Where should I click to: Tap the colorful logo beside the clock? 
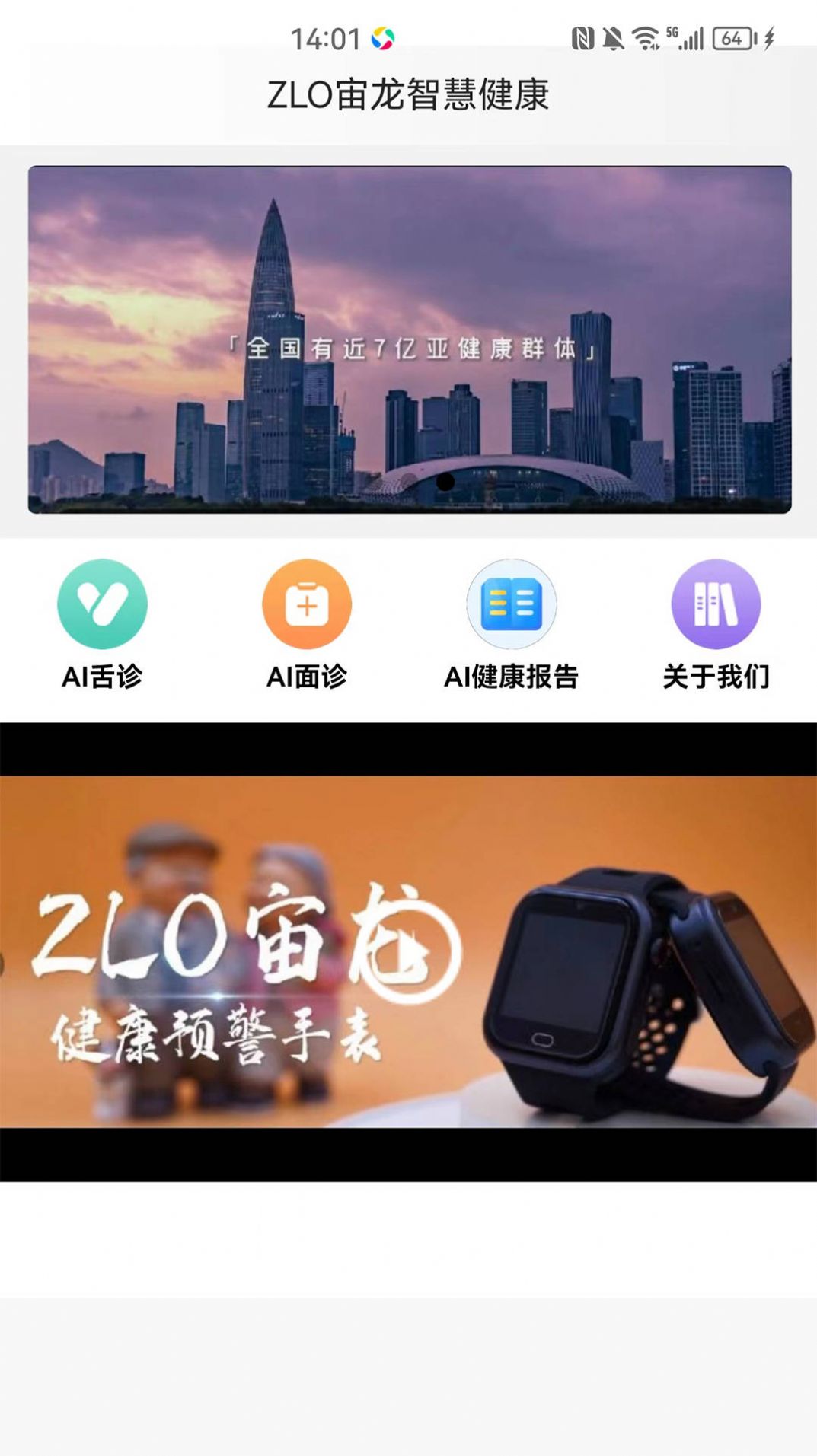point(383,35)
